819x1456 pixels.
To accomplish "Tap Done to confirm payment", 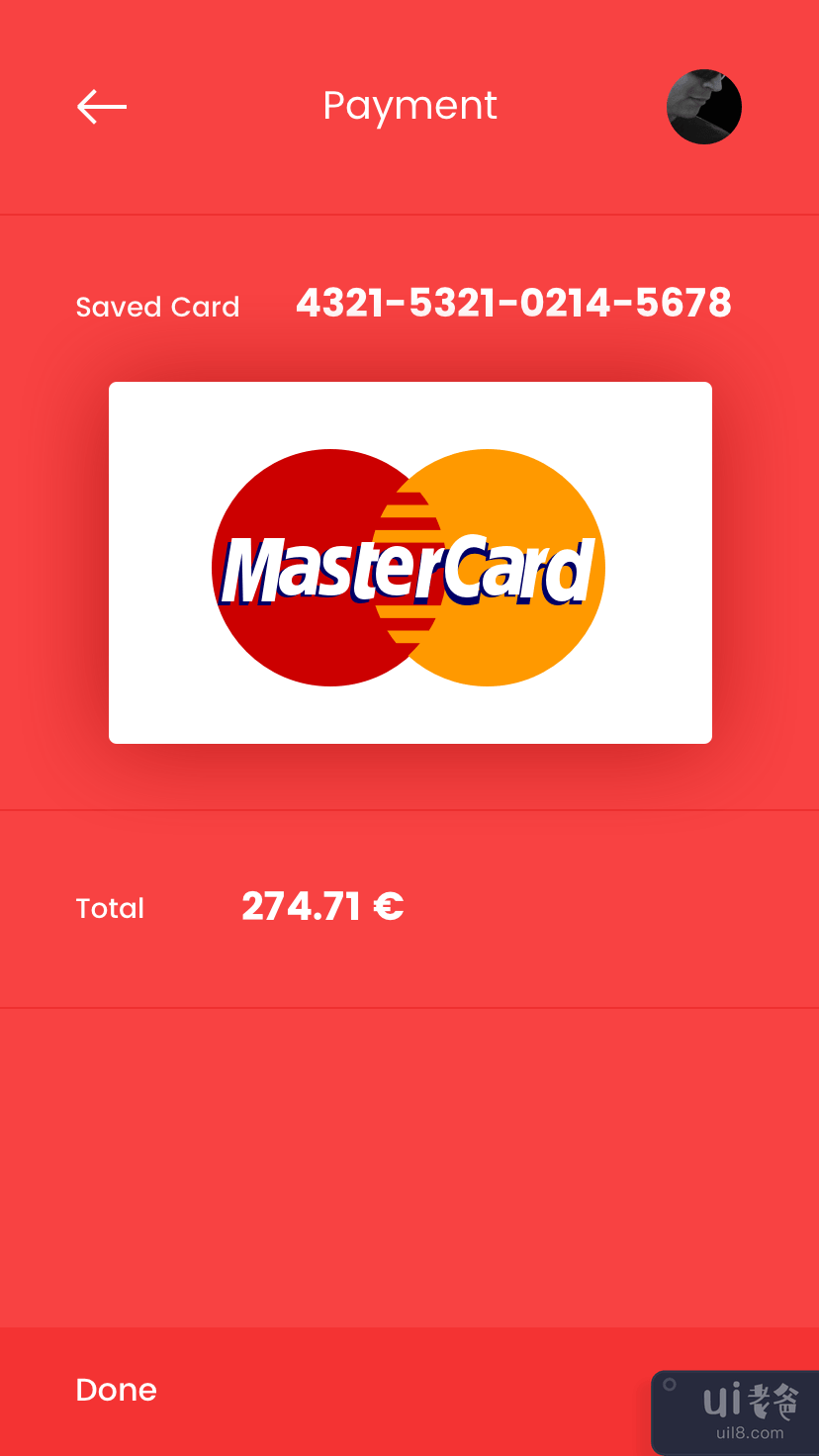I will 117,1390.
